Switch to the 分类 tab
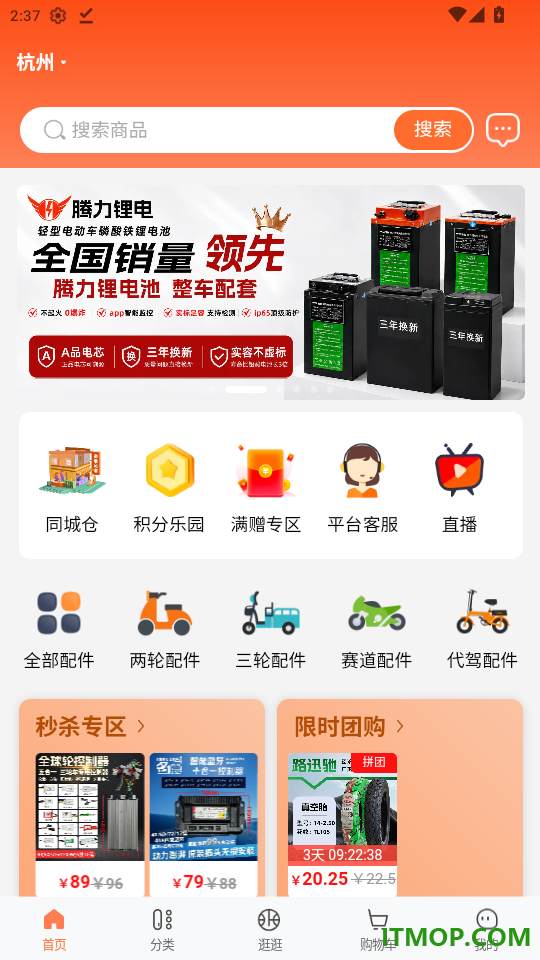 tap(162, 929)
